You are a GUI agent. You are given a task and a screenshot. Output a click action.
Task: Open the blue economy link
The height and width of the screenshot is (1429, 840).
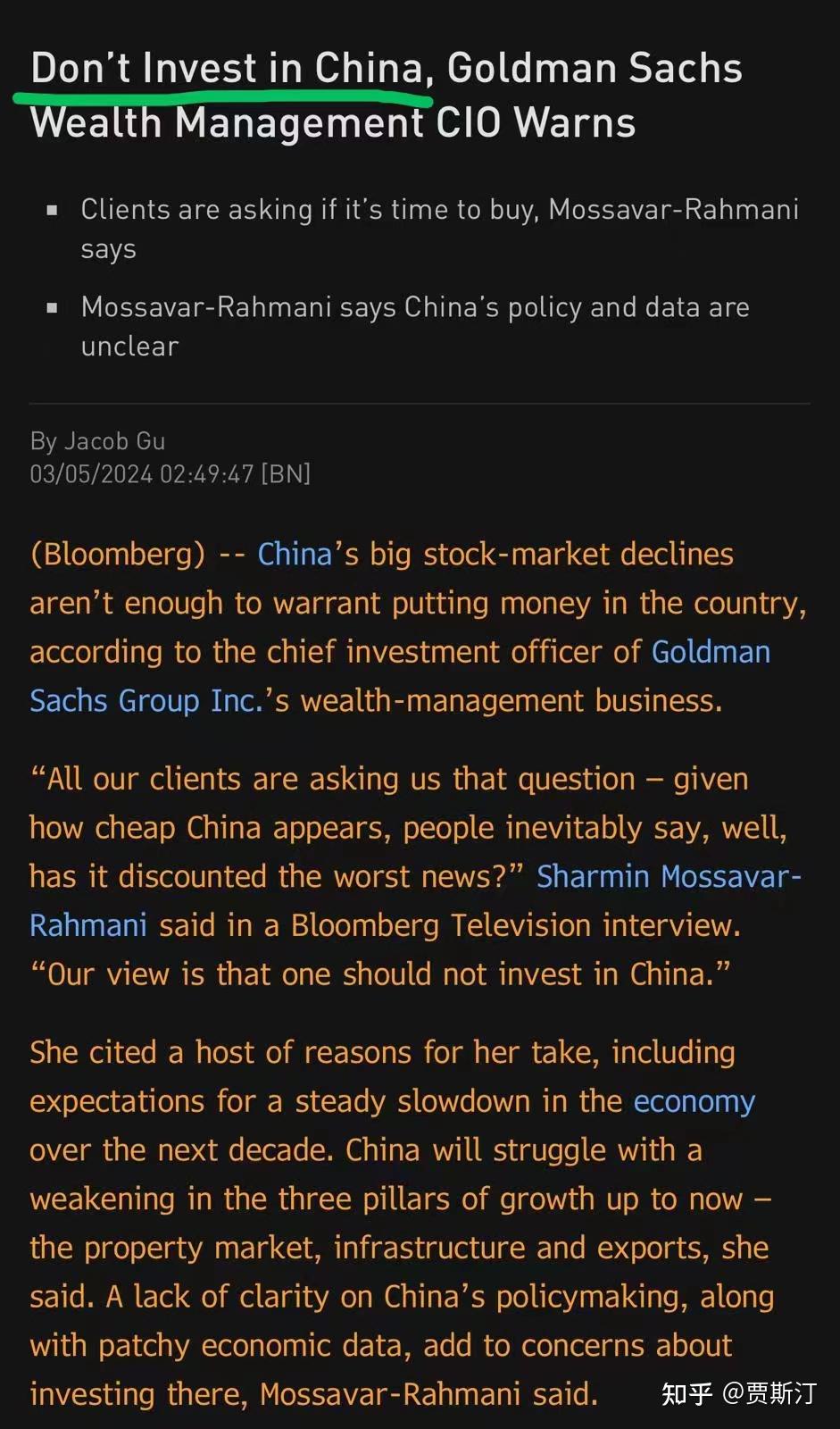click(694, 1102)
